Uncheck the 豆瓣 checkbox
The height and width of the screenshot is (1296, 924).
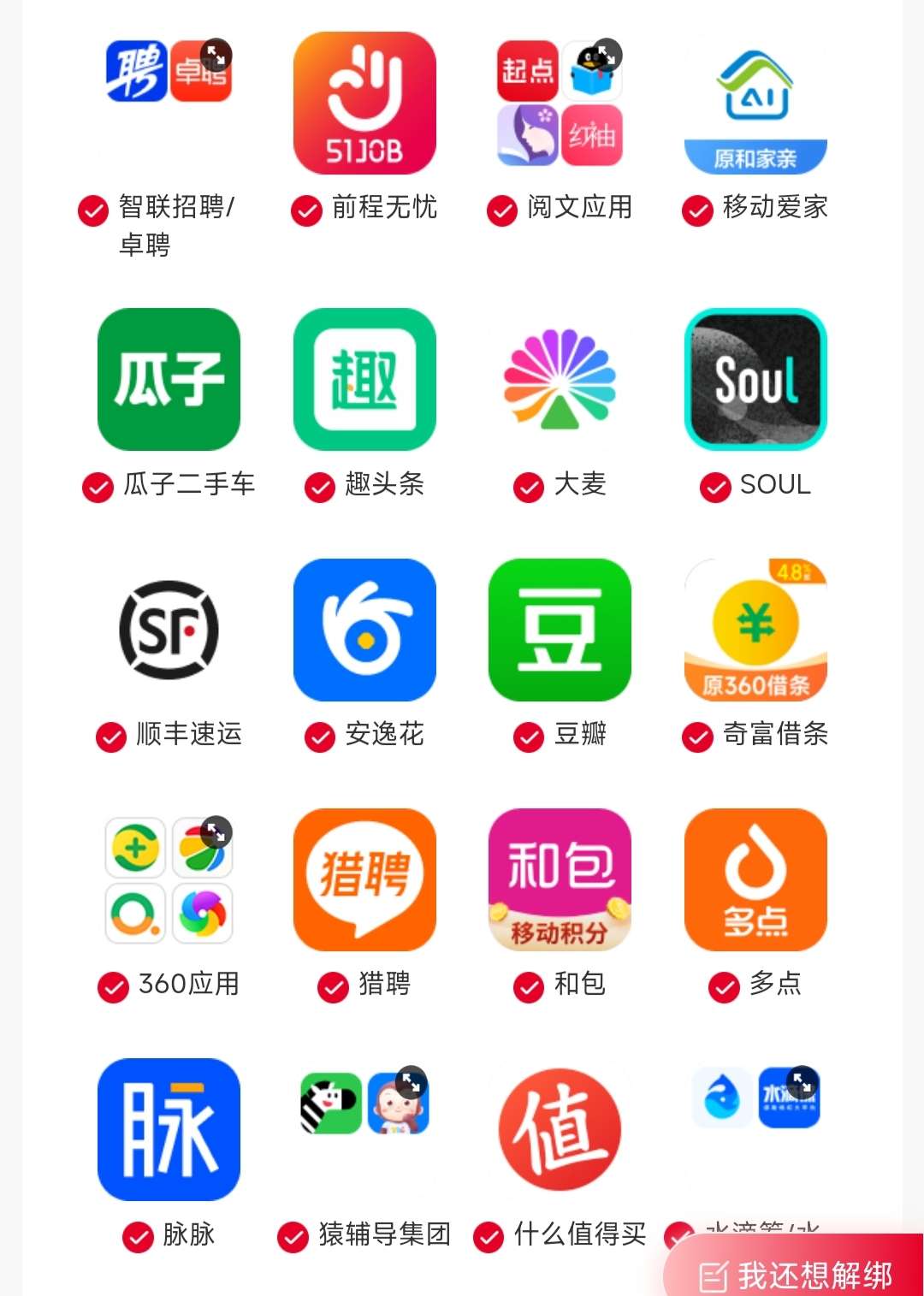(529, 737)
